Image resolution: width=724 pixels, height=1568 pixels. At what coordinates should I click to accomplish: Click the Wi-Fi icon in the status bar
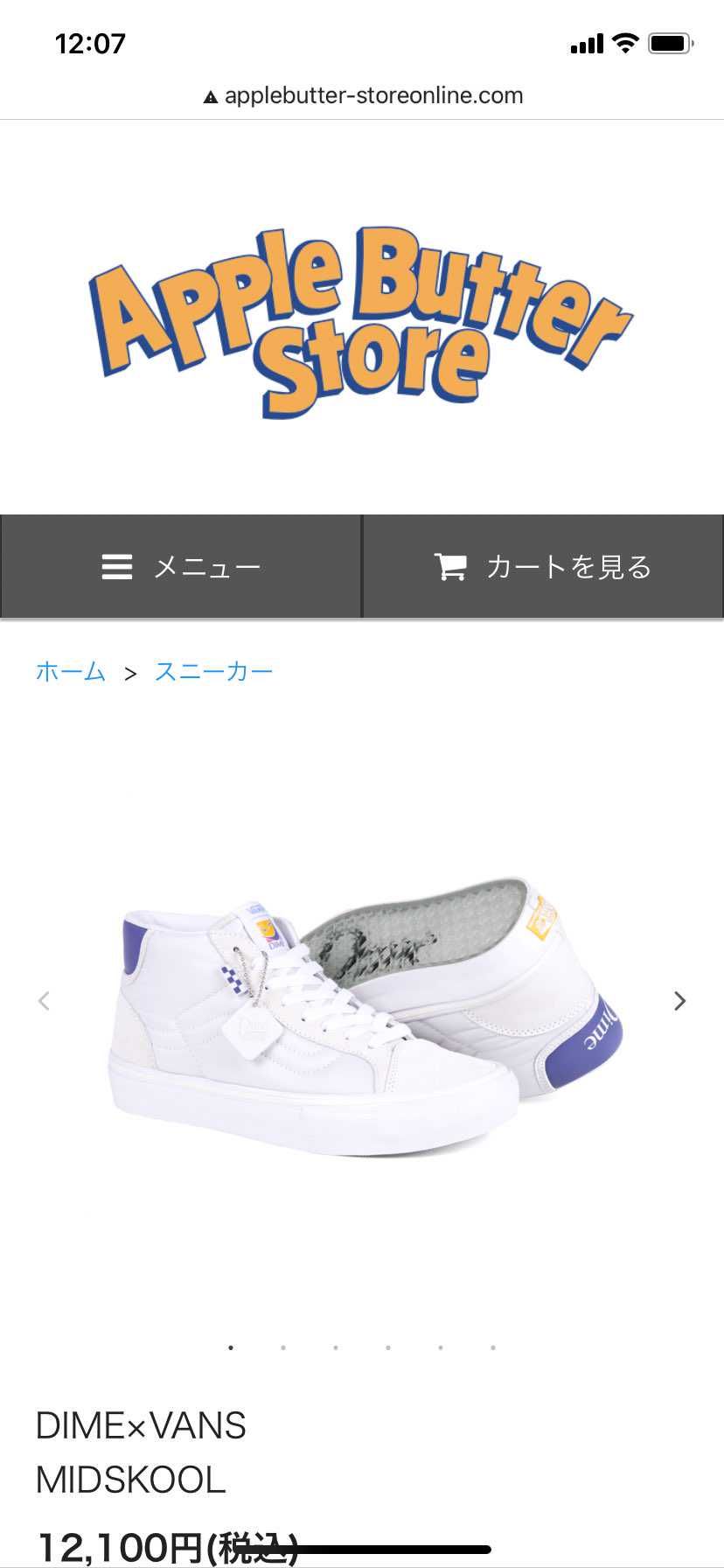[x=624, y=42]
